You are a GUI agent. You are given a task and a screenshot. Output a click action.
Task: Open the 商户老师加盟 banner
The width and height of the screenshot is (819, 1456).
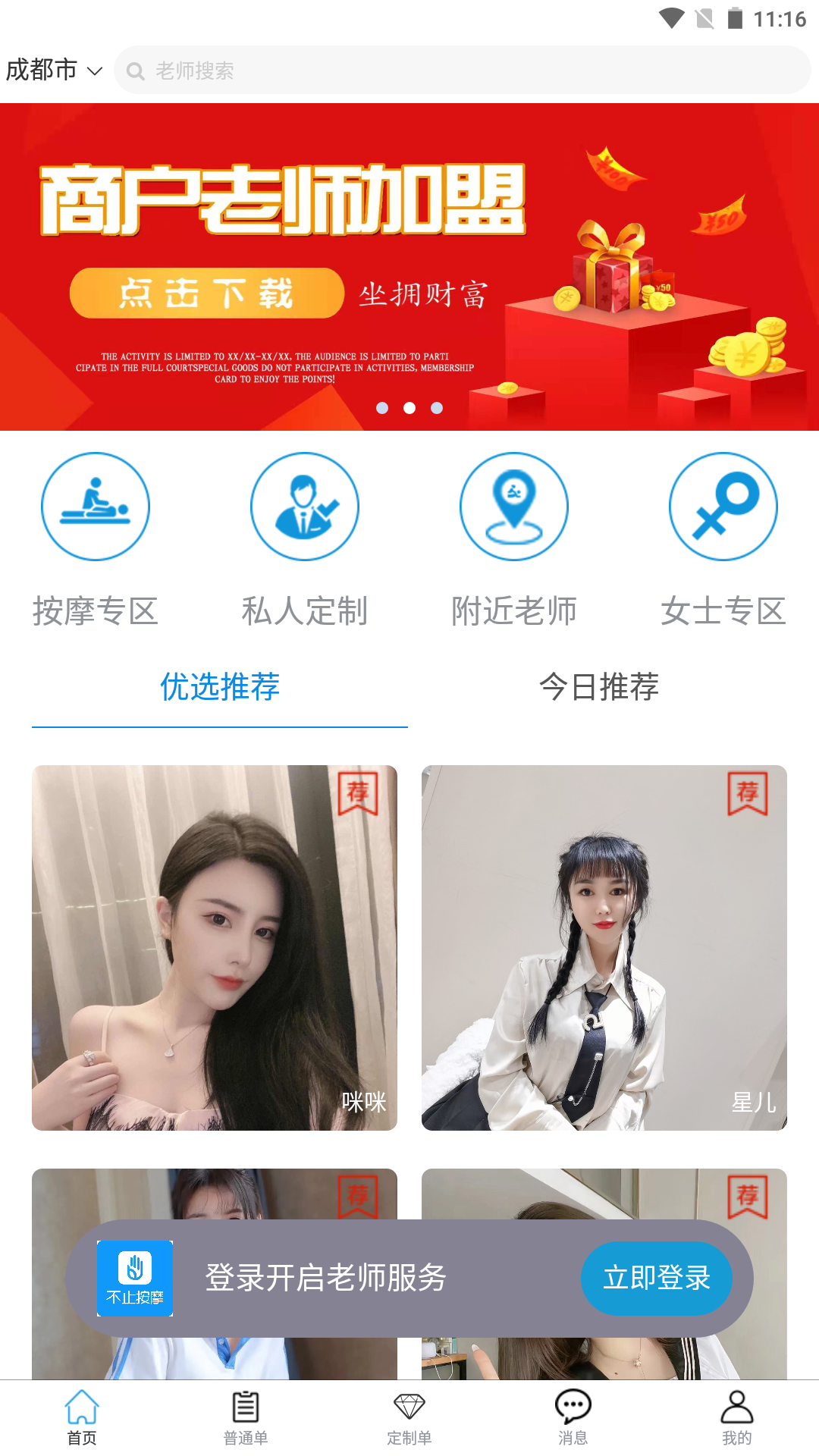click(x=409, y=267)
